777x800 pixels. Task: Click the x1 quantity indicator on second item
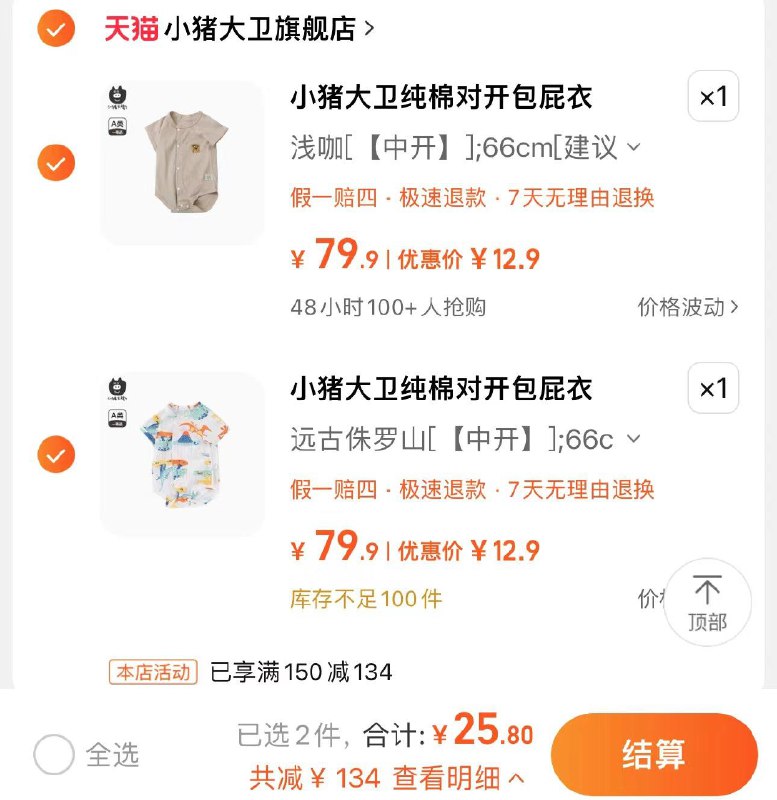[712, 390]
